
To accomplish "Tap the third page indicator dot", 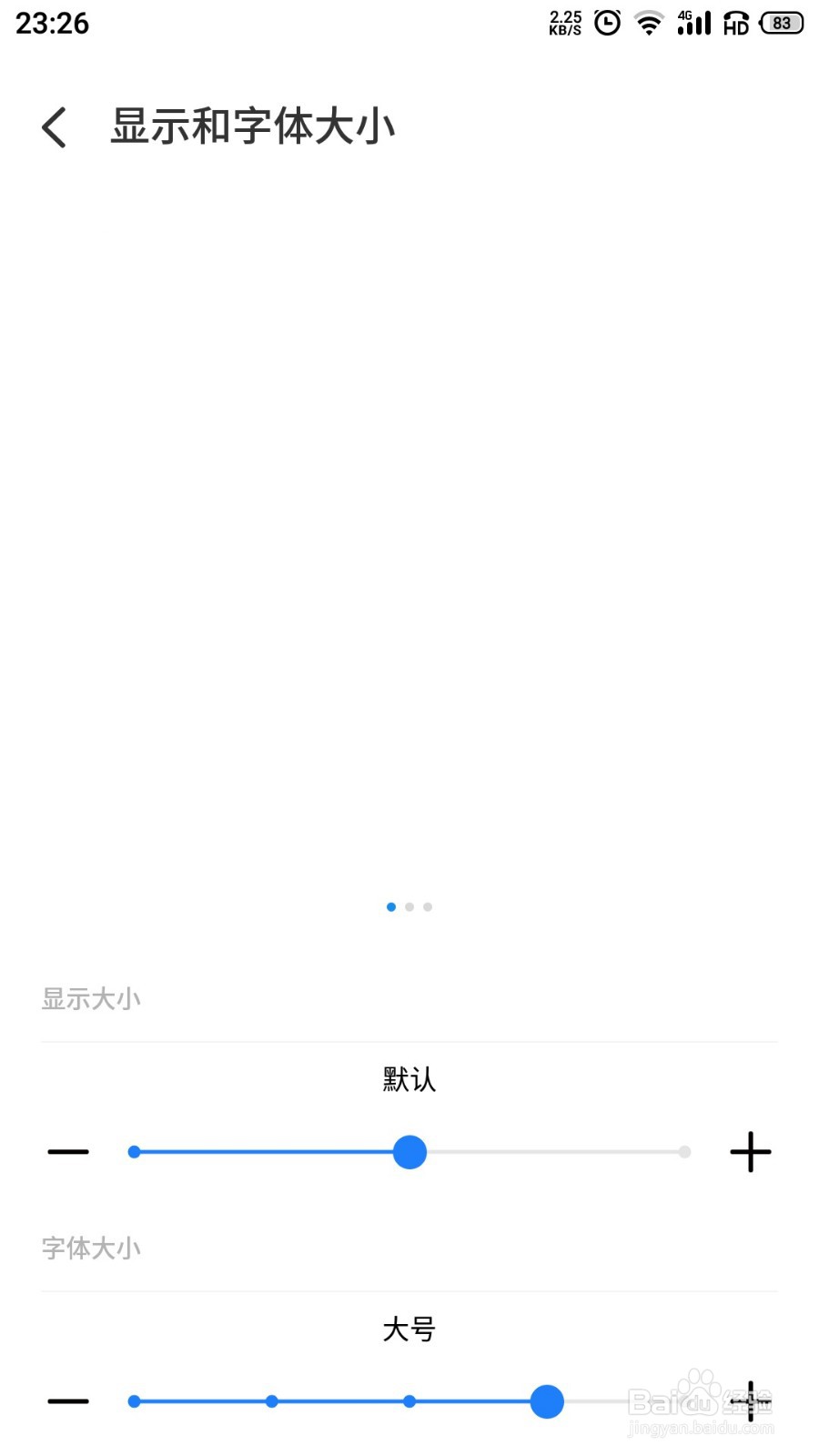I will click(x=428, y=906).
